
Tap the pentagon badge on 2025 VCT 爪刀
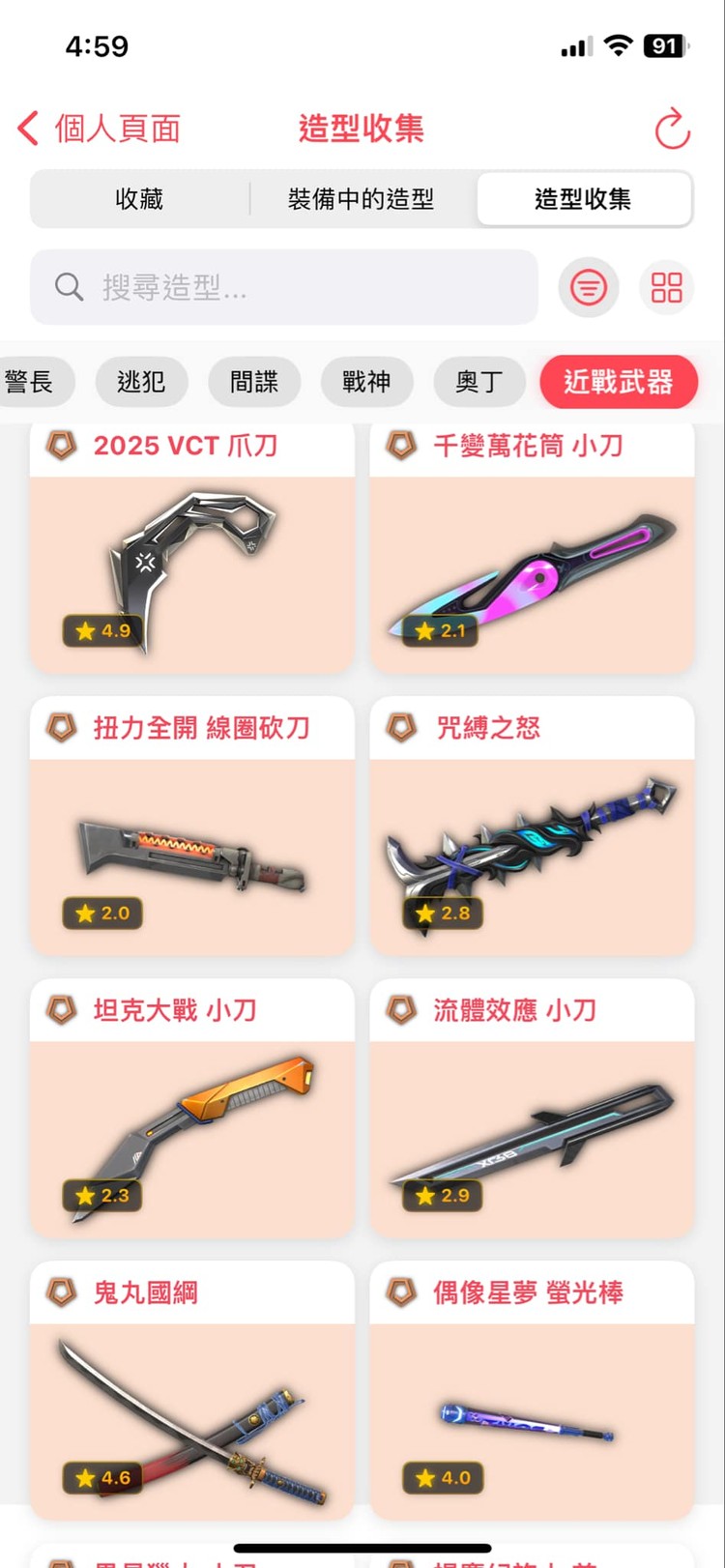pos(60,446)
